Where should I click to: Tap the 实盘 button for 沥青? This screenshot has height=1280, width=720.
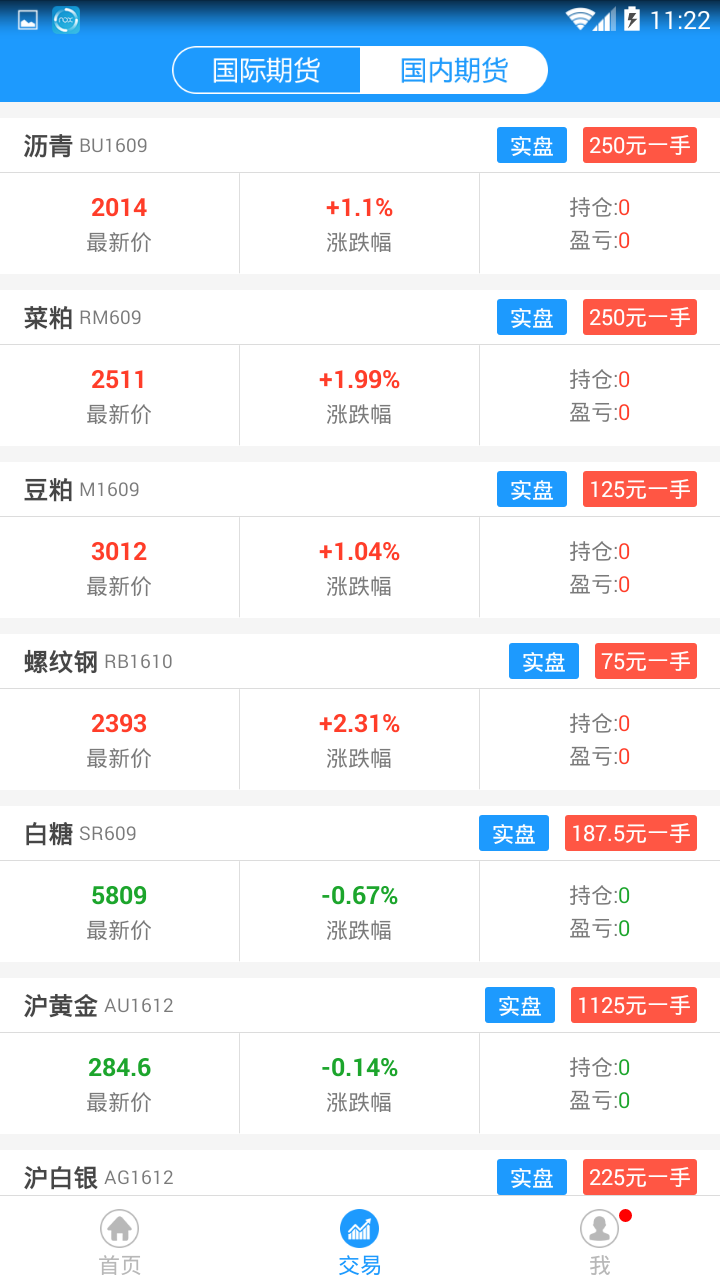pos(531,146)
